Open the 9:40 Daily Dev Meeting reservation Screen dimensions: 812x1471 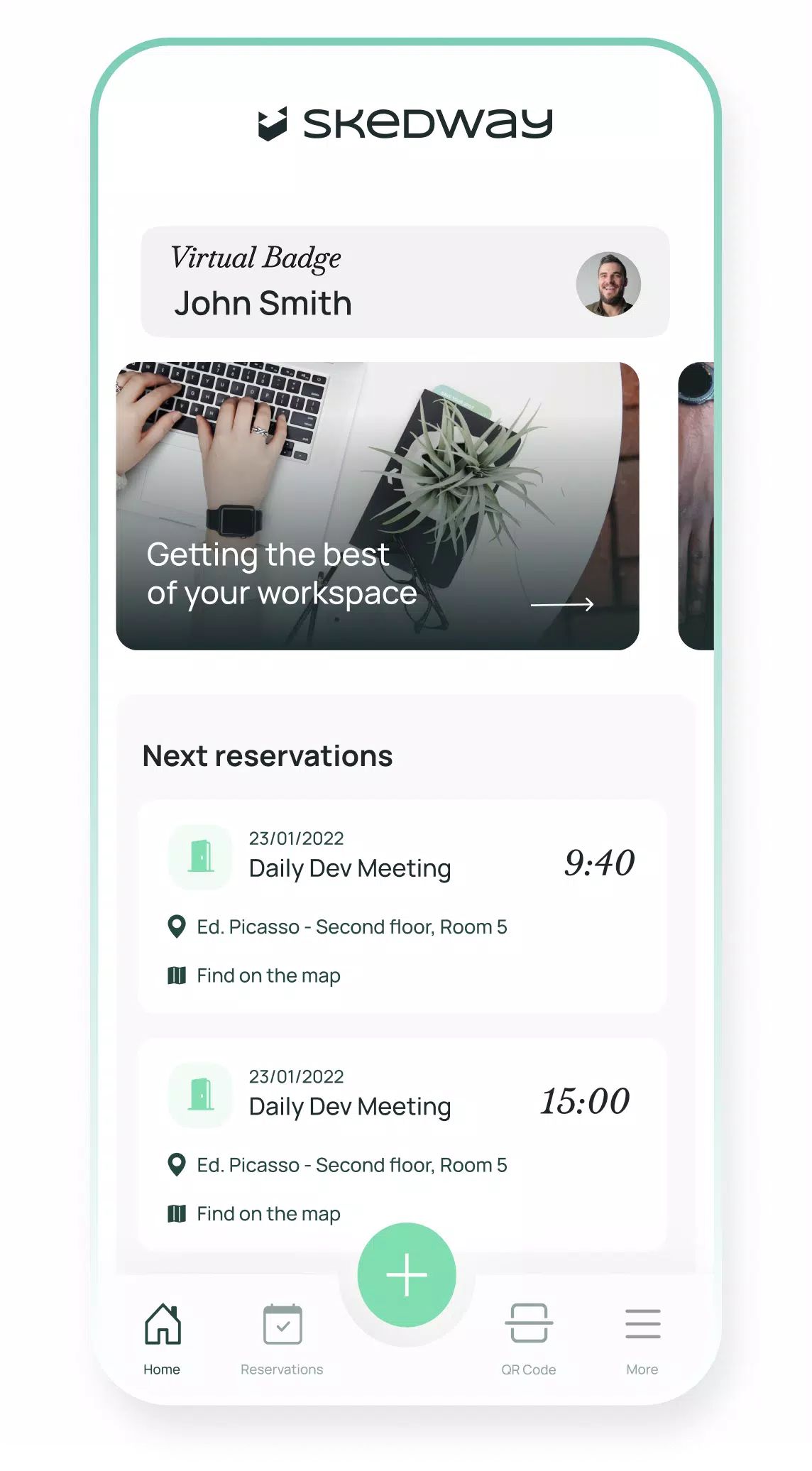point(402,866)
